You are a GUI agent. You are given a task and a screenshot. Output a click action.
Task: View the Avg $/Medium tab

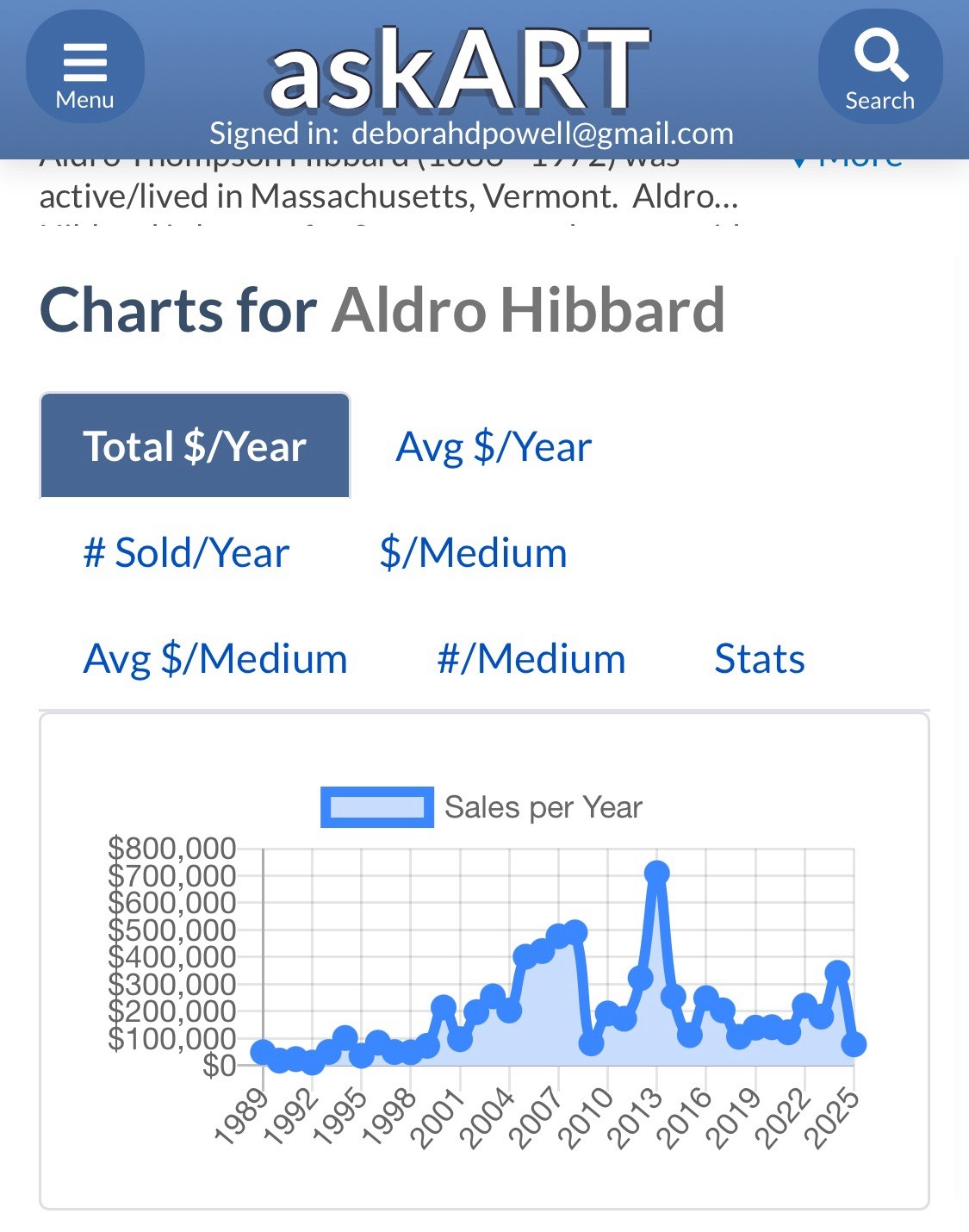[x=215, y=658]
